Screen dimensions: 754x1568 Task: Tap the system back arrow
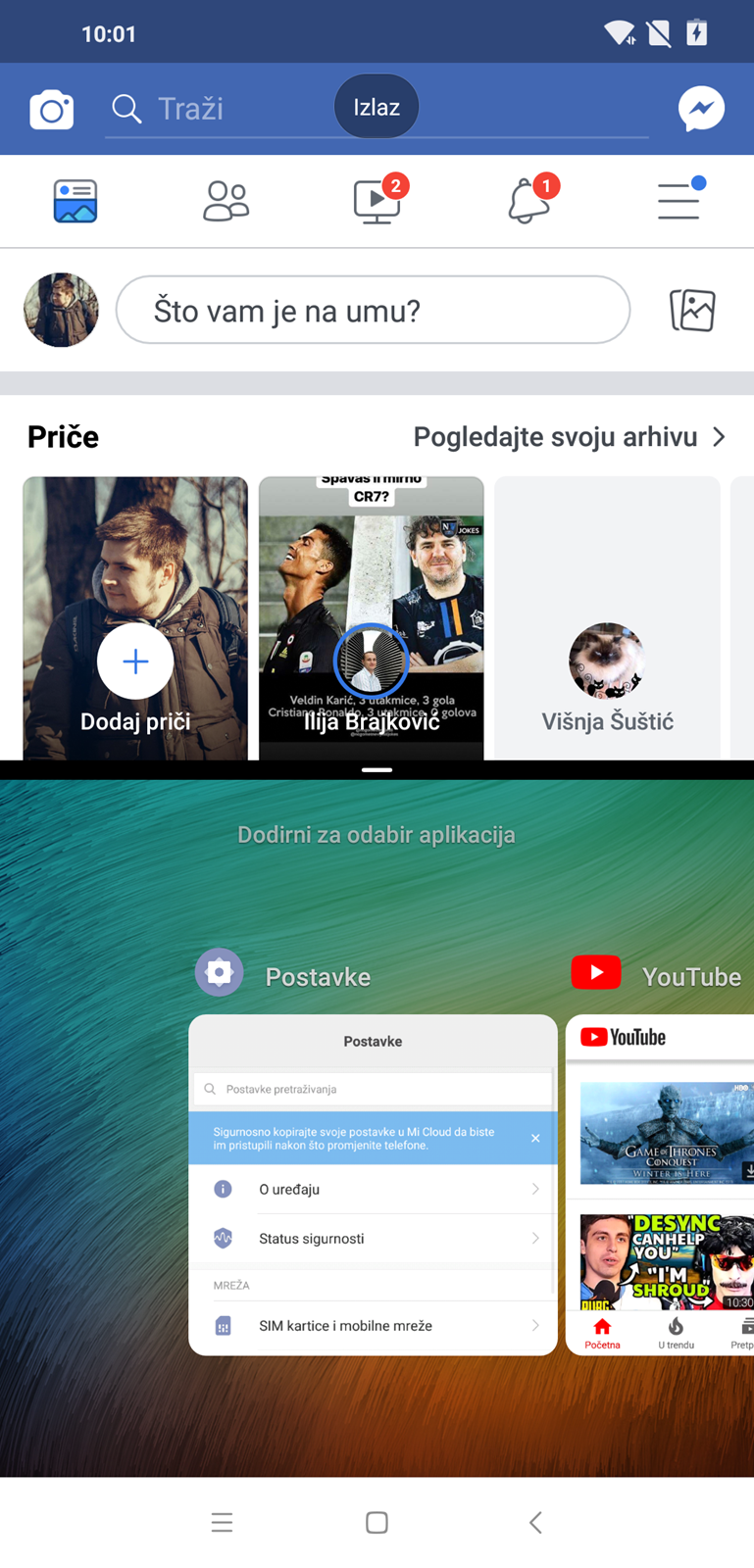click(535, 1522)
